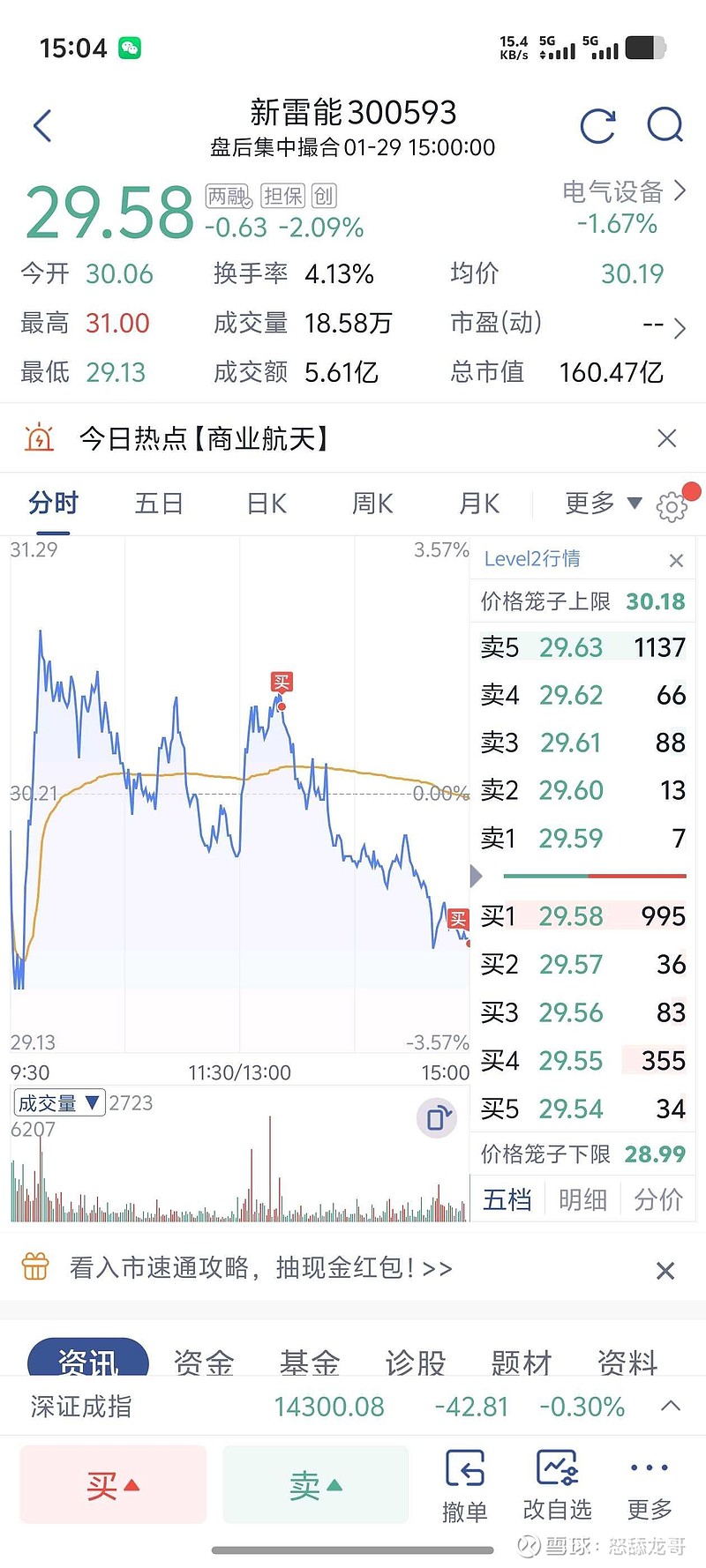Screen dimensions: 706x1568
Task: Open WeChat from the status bar icon
Action: [130, 48]
